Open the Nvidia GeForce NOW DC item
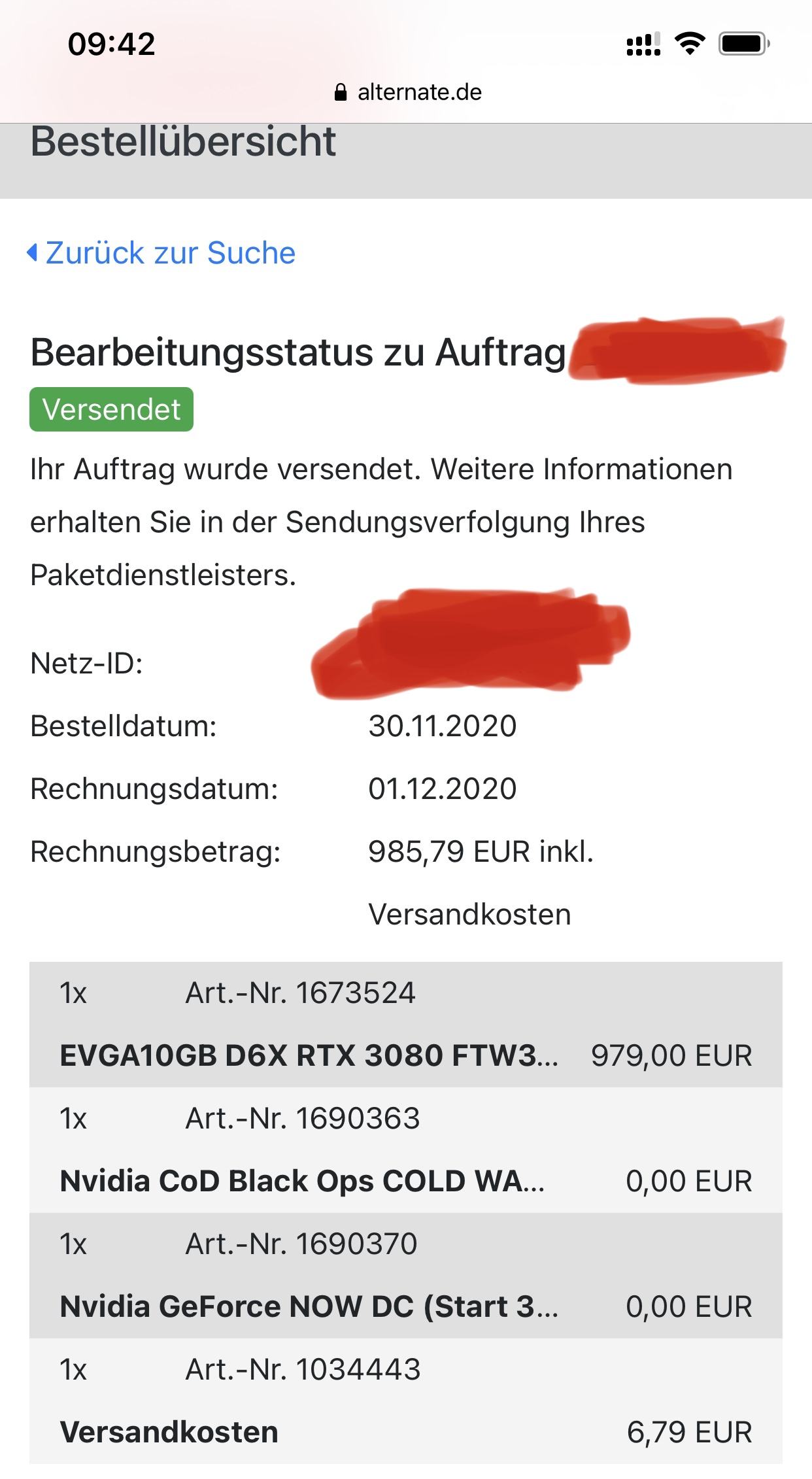 click(309, 1306)
